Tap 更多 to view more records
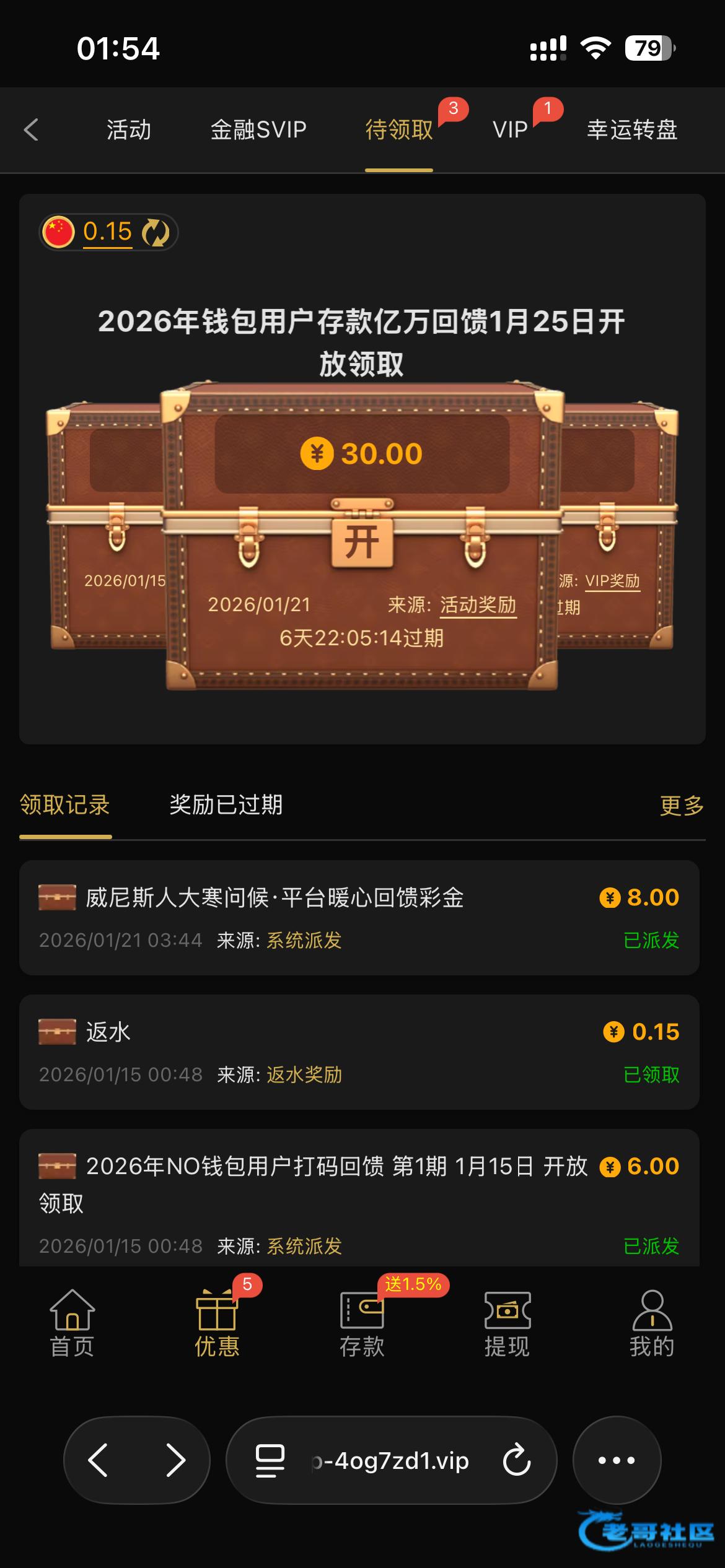725x1568 pixels. click(682, 806)
